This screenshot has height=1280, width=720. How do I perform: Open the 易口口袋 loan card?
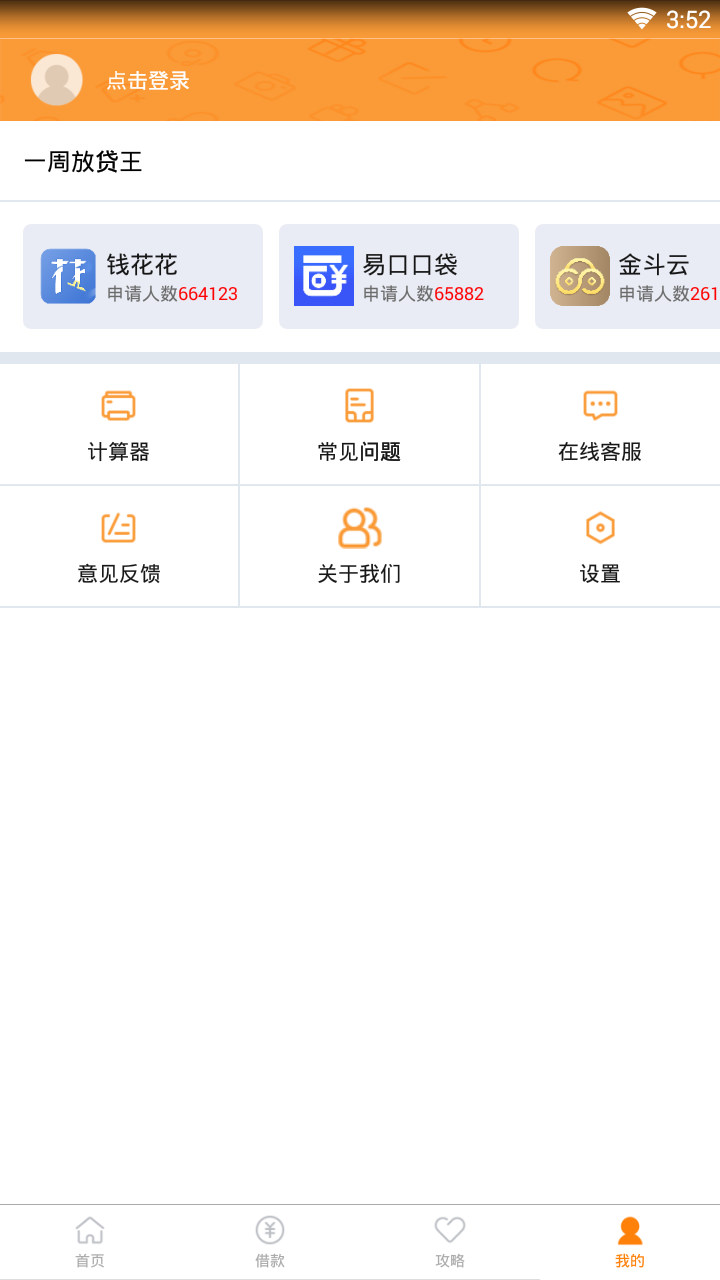pos(399,277)
